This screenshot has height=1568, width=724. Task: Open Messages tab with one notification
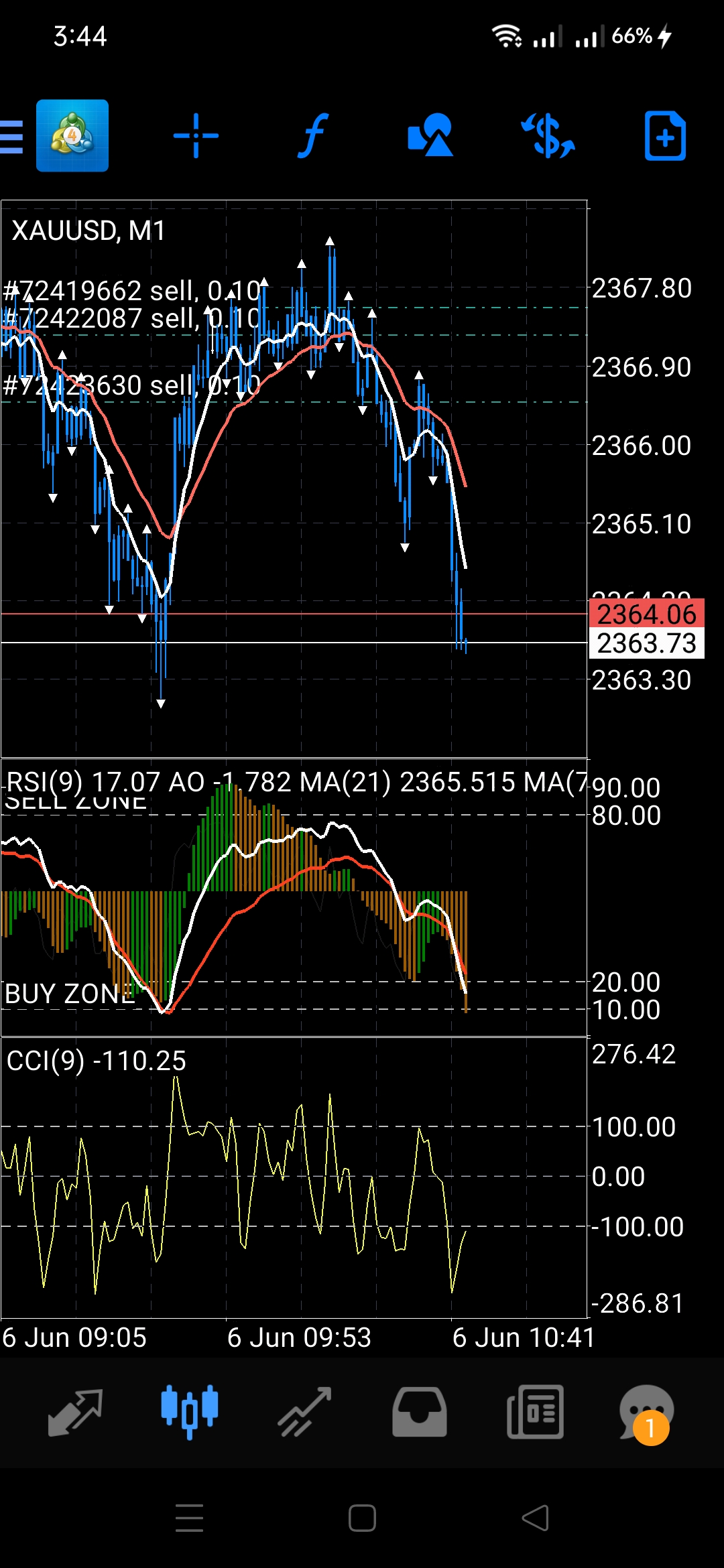[646, 1412]
